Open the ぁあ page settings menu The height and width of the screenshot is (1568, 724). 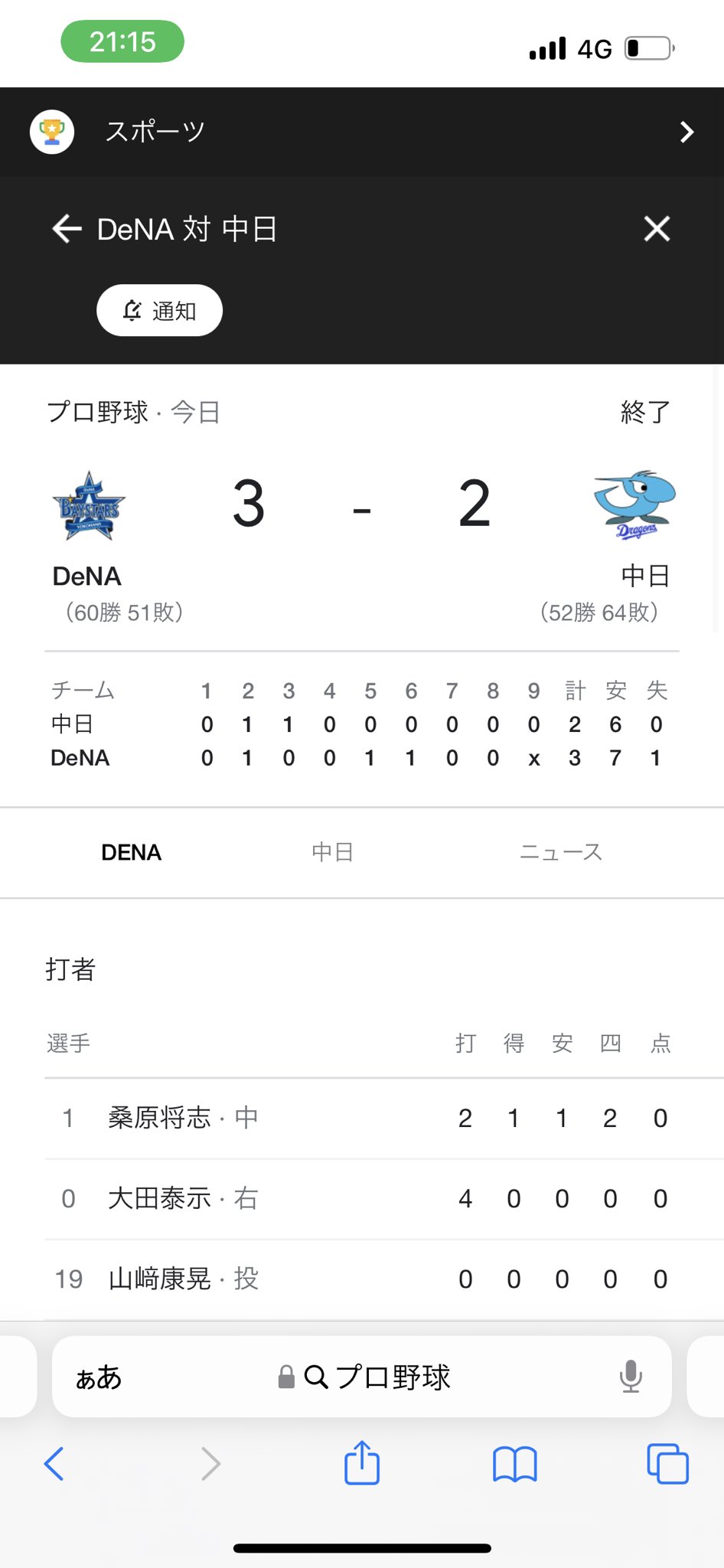coord(99,1377)
